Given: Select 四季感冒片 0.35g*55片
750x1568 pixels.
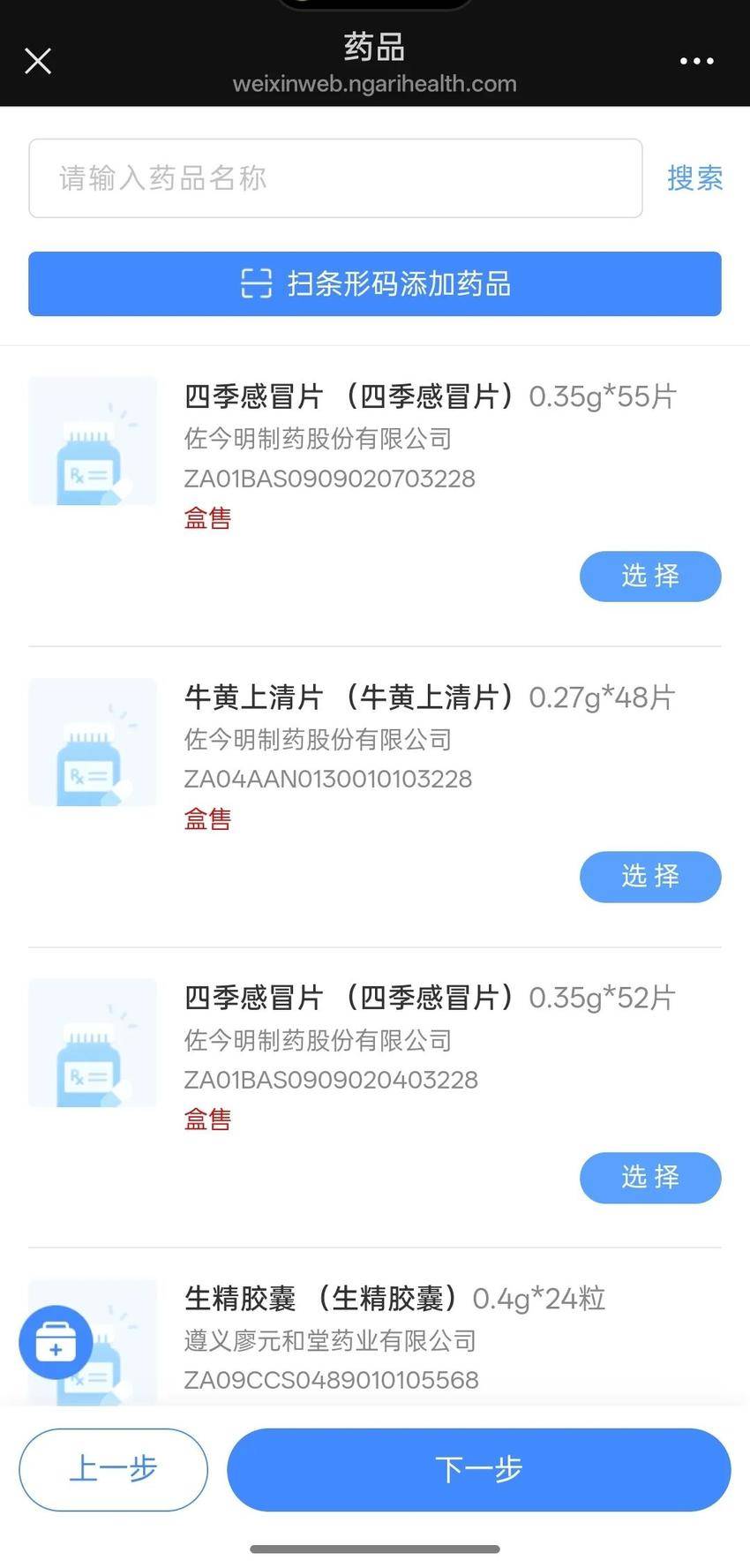Looking at the screenshot, I should 649,577.
